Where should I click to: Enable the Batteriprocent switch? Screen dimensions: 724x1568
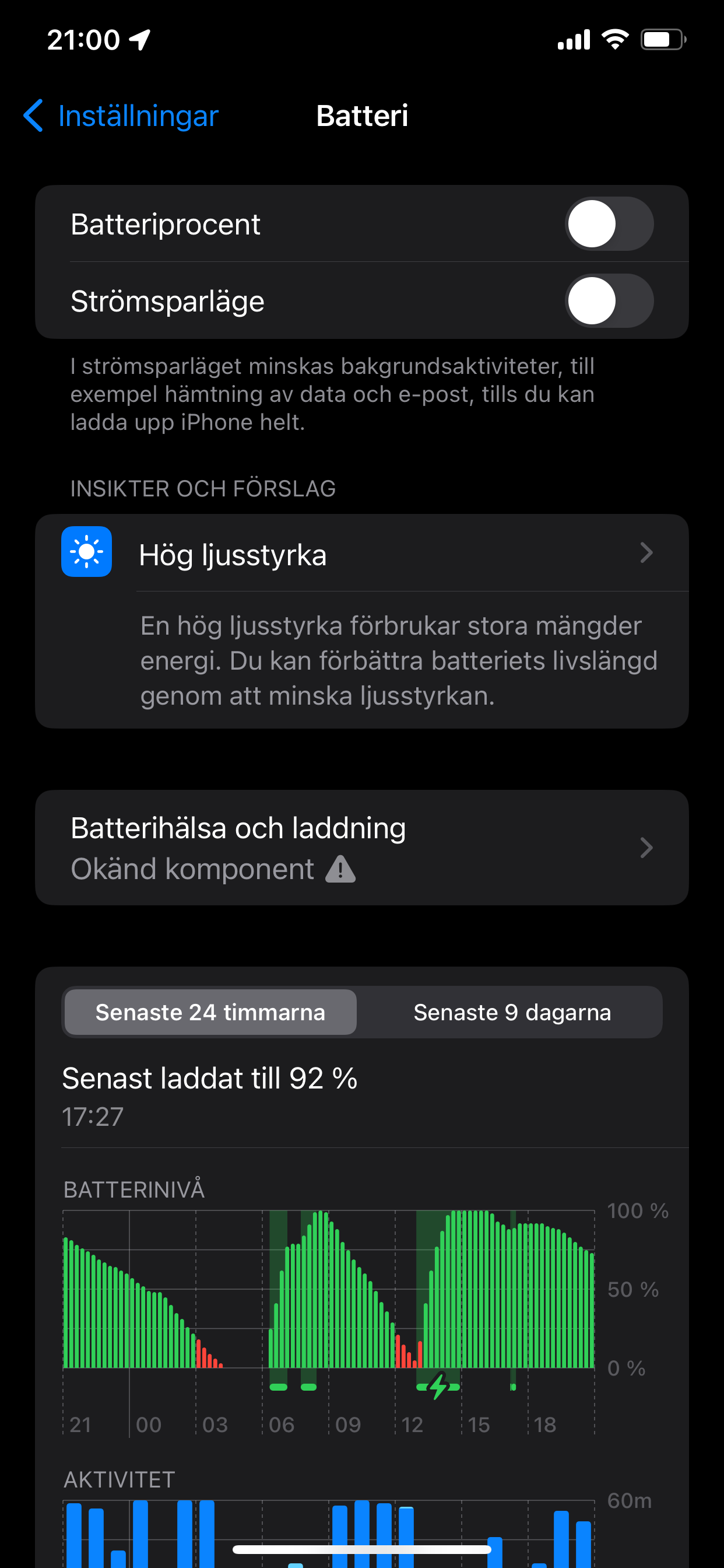tap(609, 224)
